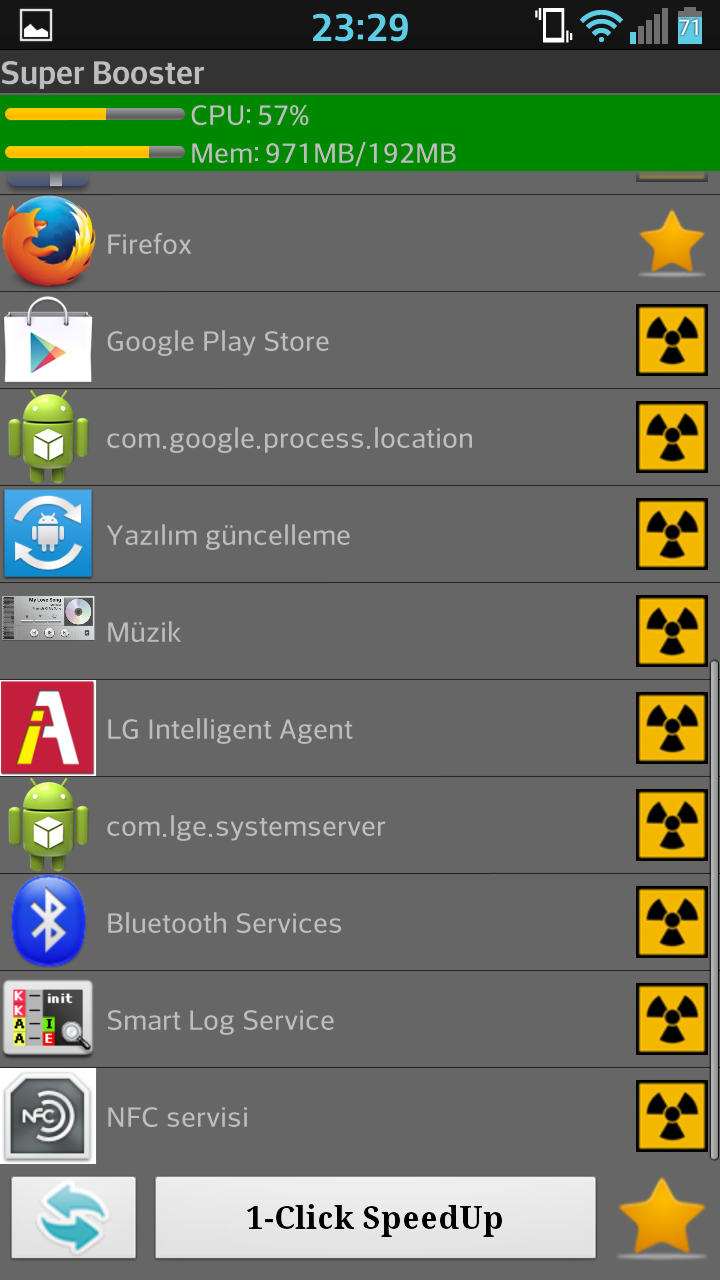Kill the Müzik process
The width and height of the screenshot is (720, 1280).
pyautogui.click(x=672, y=631)
